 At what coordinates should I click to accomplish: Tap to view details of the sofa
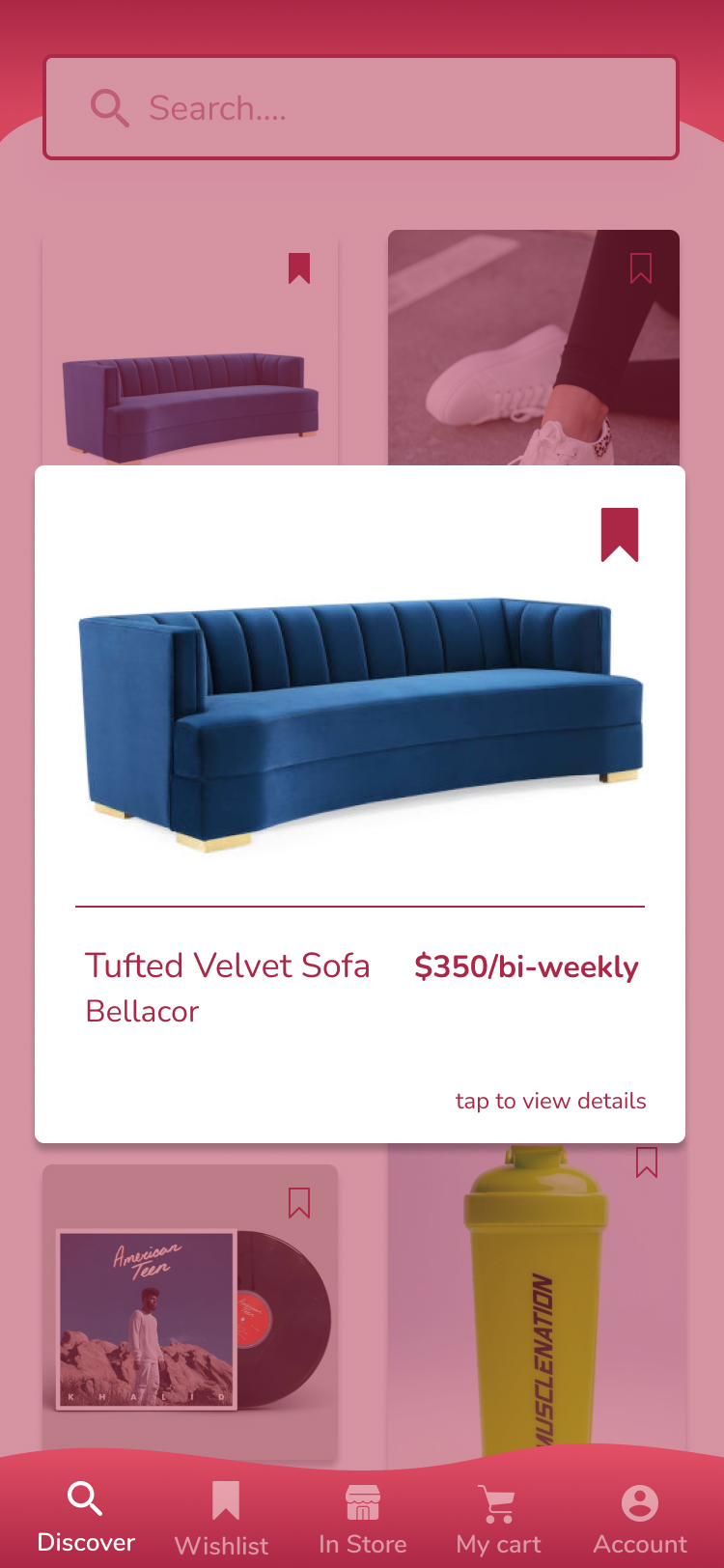[x=550, y=1100]
